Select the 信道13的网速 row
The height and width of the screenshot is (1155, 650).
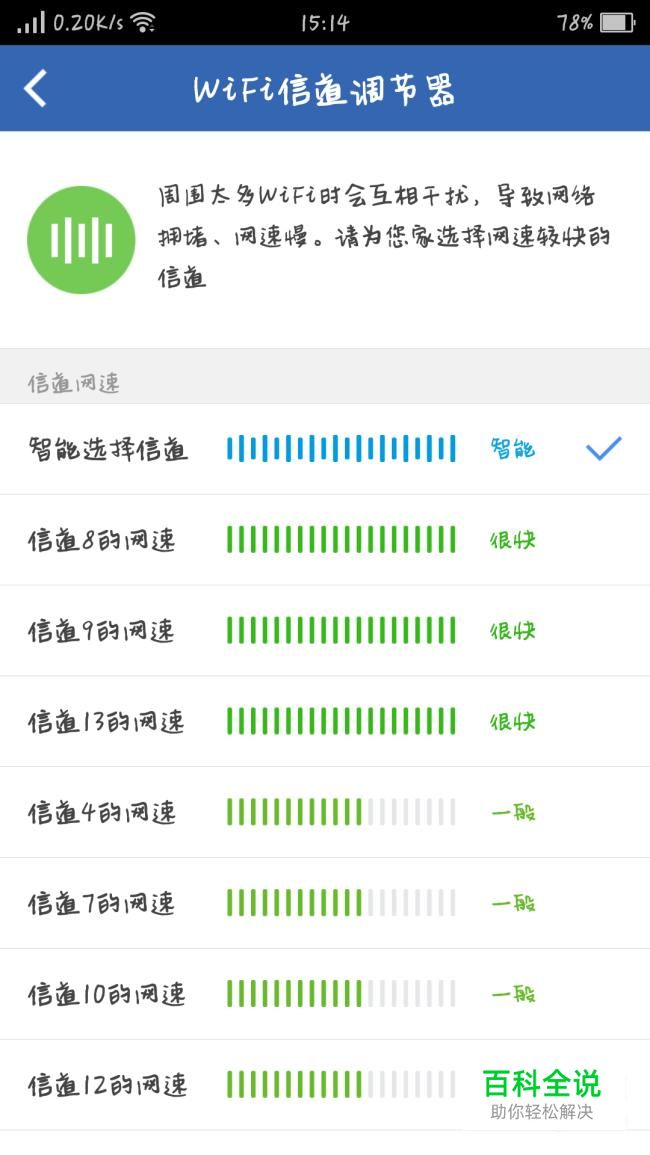pyautogui.click(x=325, y=721)
